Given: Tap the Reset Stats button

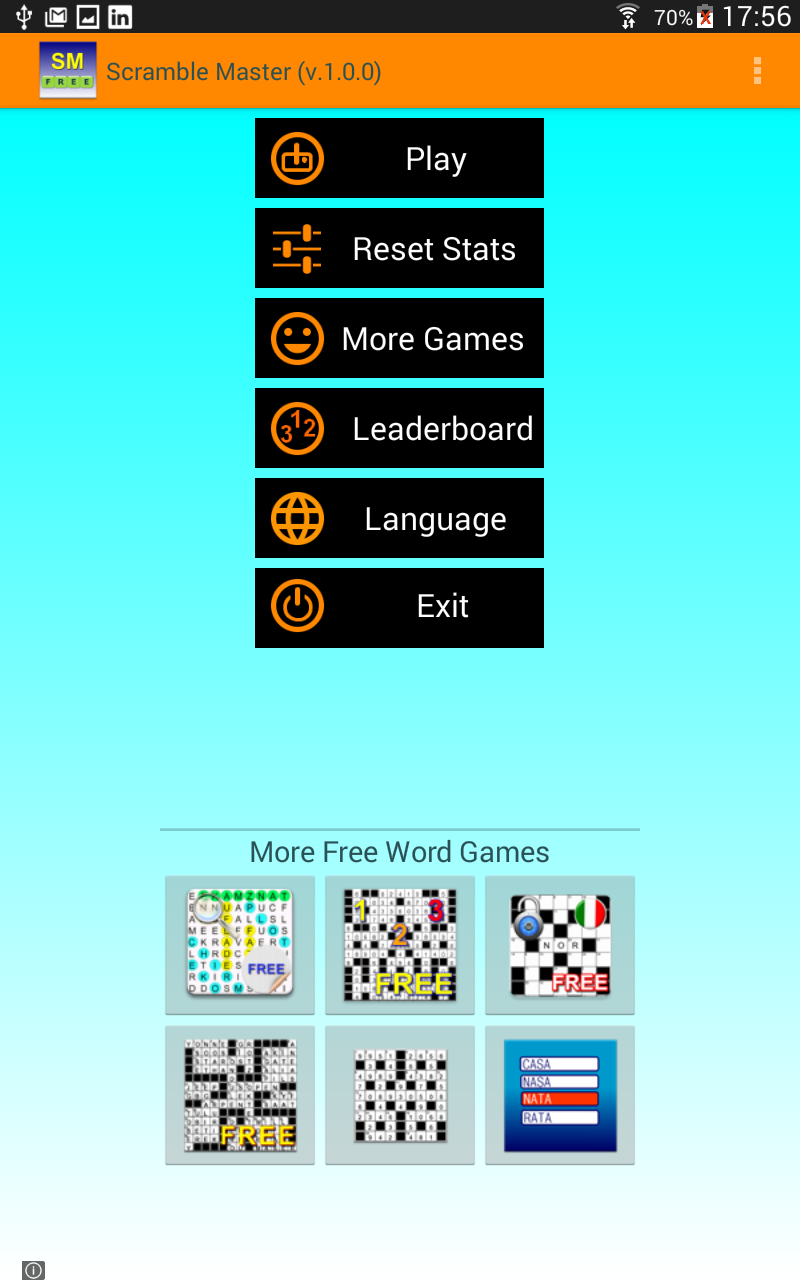Looking at the screenshot, I should click(x=399, y=248).
